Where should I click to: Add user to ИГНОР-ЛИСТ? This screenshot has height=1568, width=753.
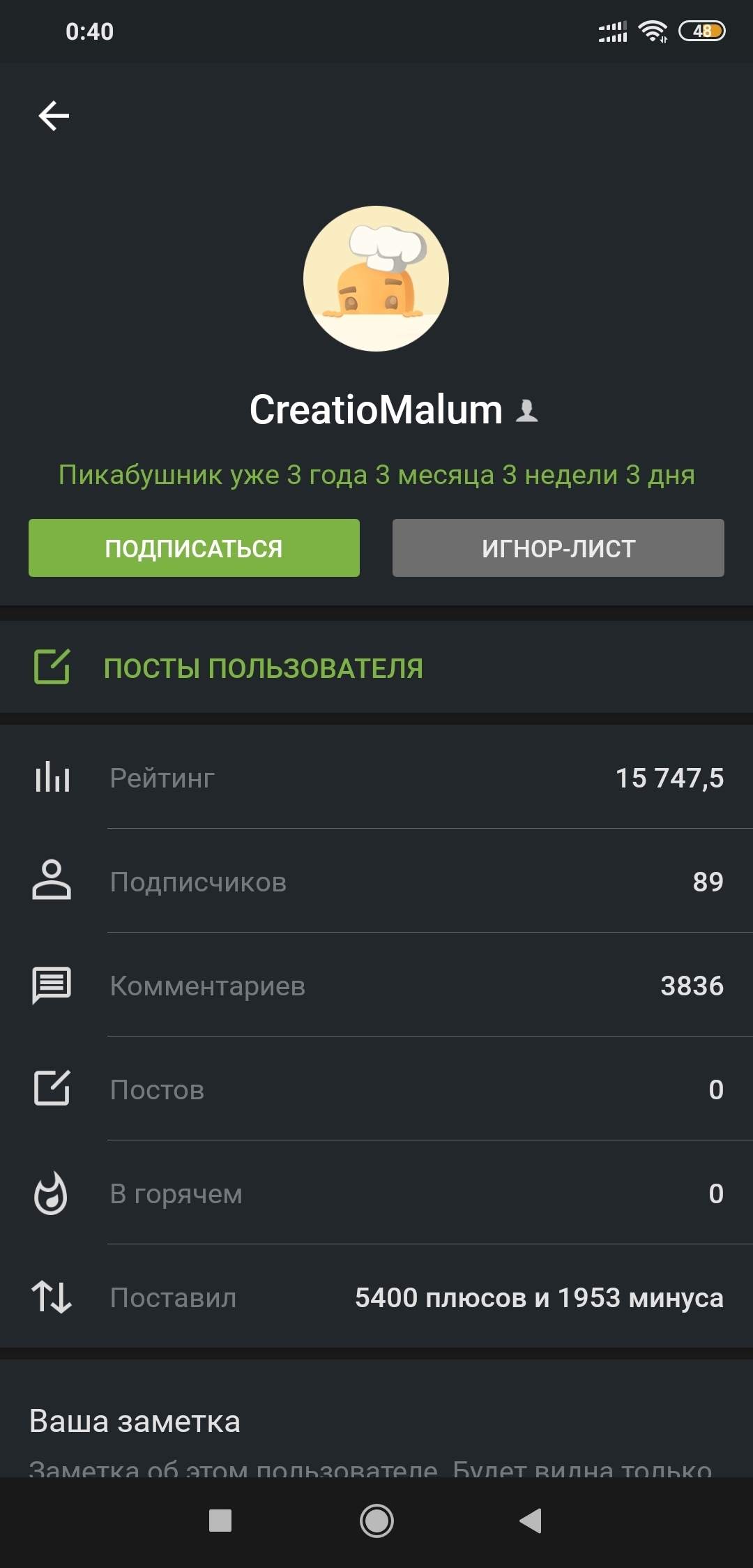coord(558,548)
